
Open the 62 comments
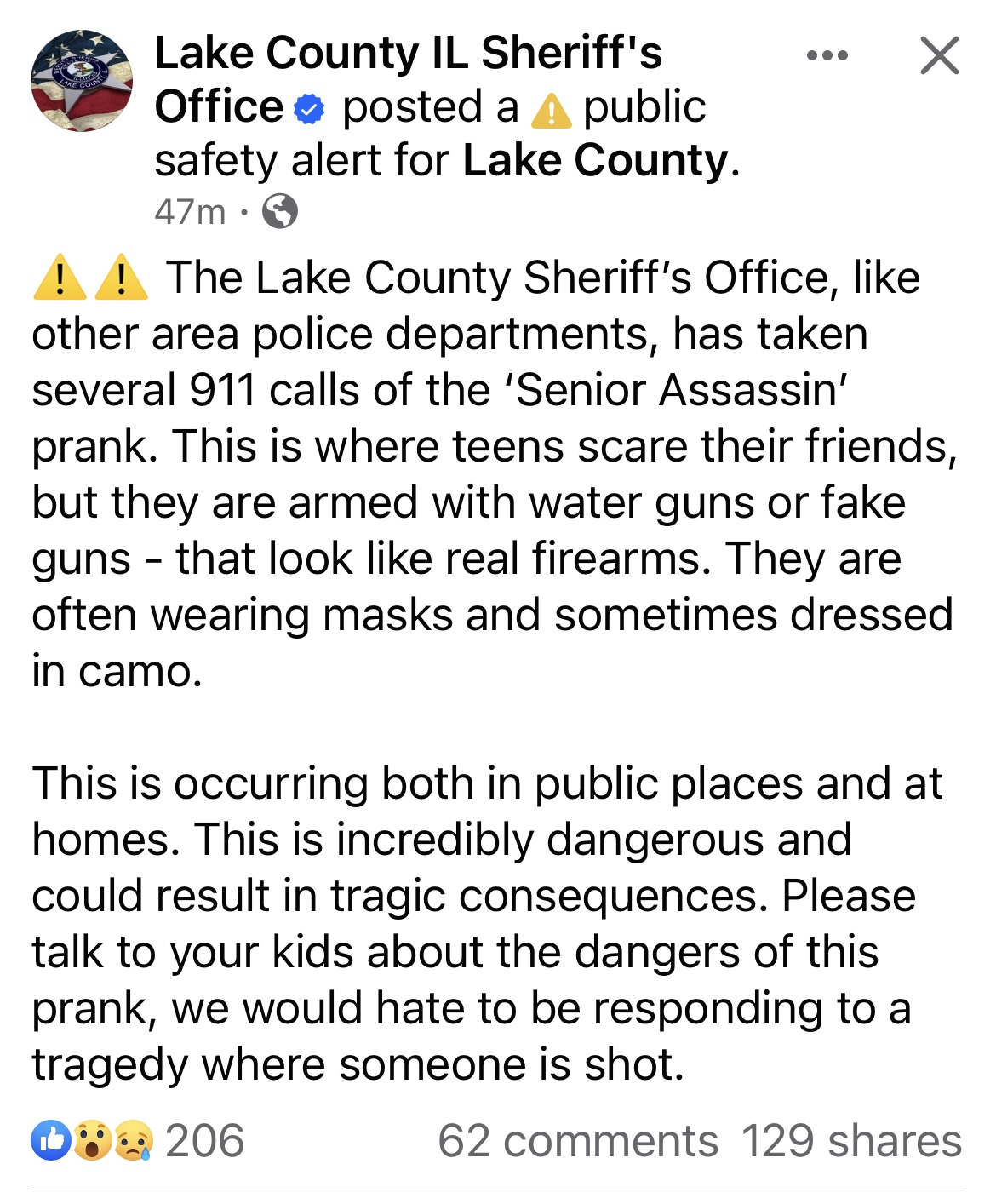(x=577, y=1141)
